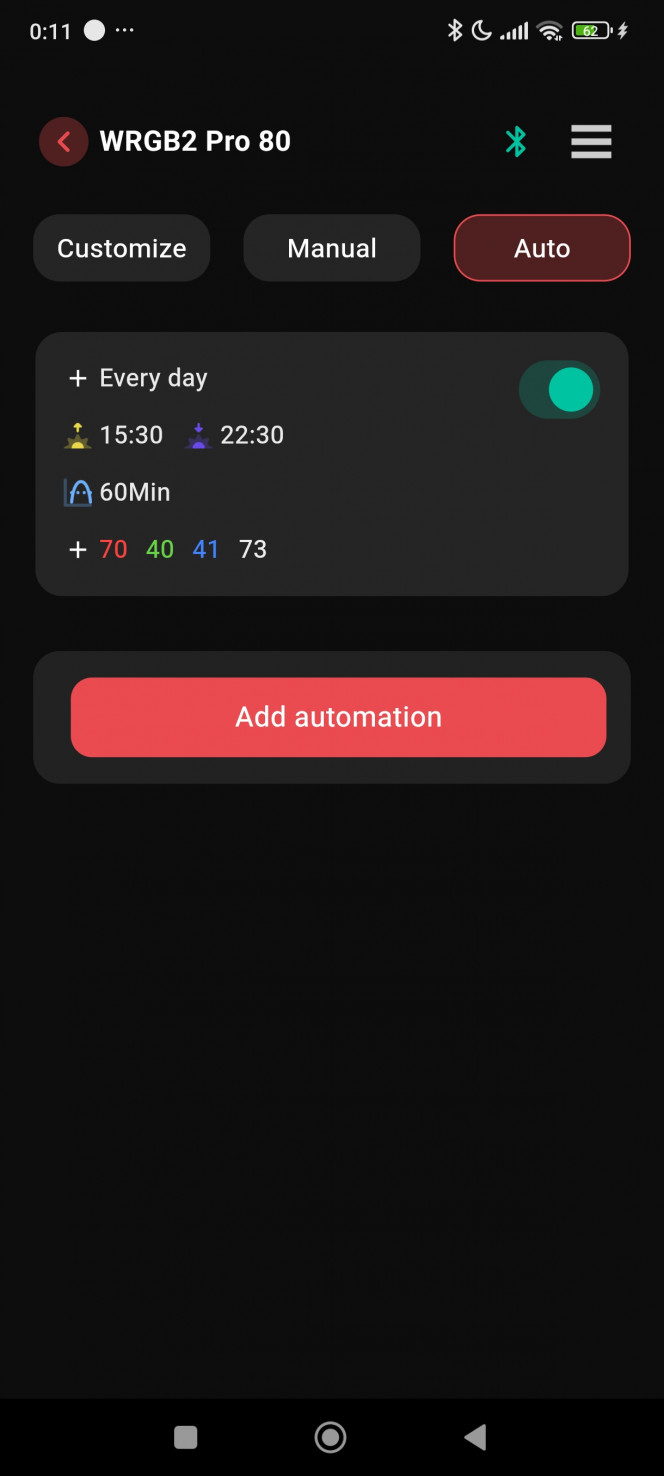This screenshot has width=664, height=1476.
Task: Open the hamburger menu
Action: [591, 142]
